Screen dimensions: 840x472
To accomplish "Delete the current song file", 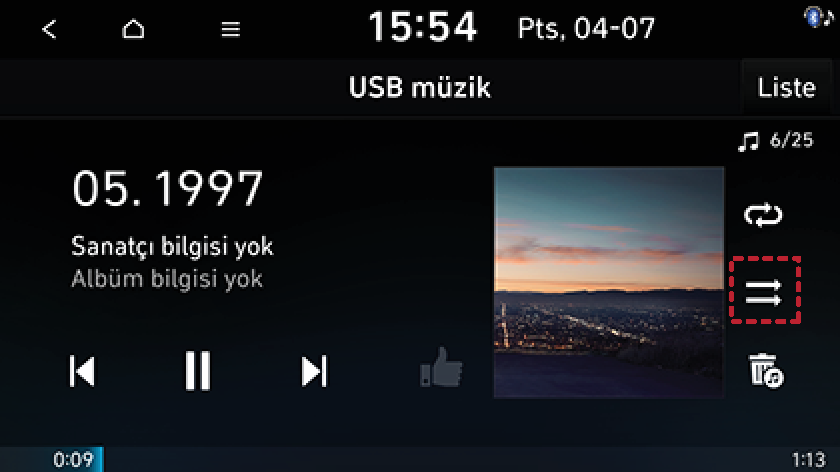I will pos(766,370).
